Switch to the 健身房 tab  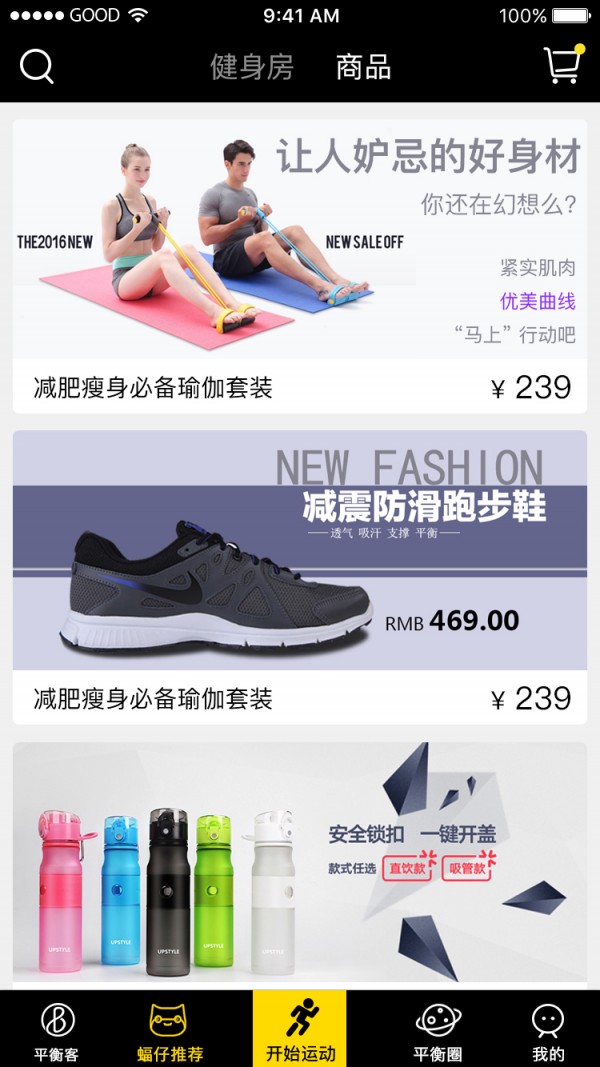pyautogui.click(x=252, y=68)
